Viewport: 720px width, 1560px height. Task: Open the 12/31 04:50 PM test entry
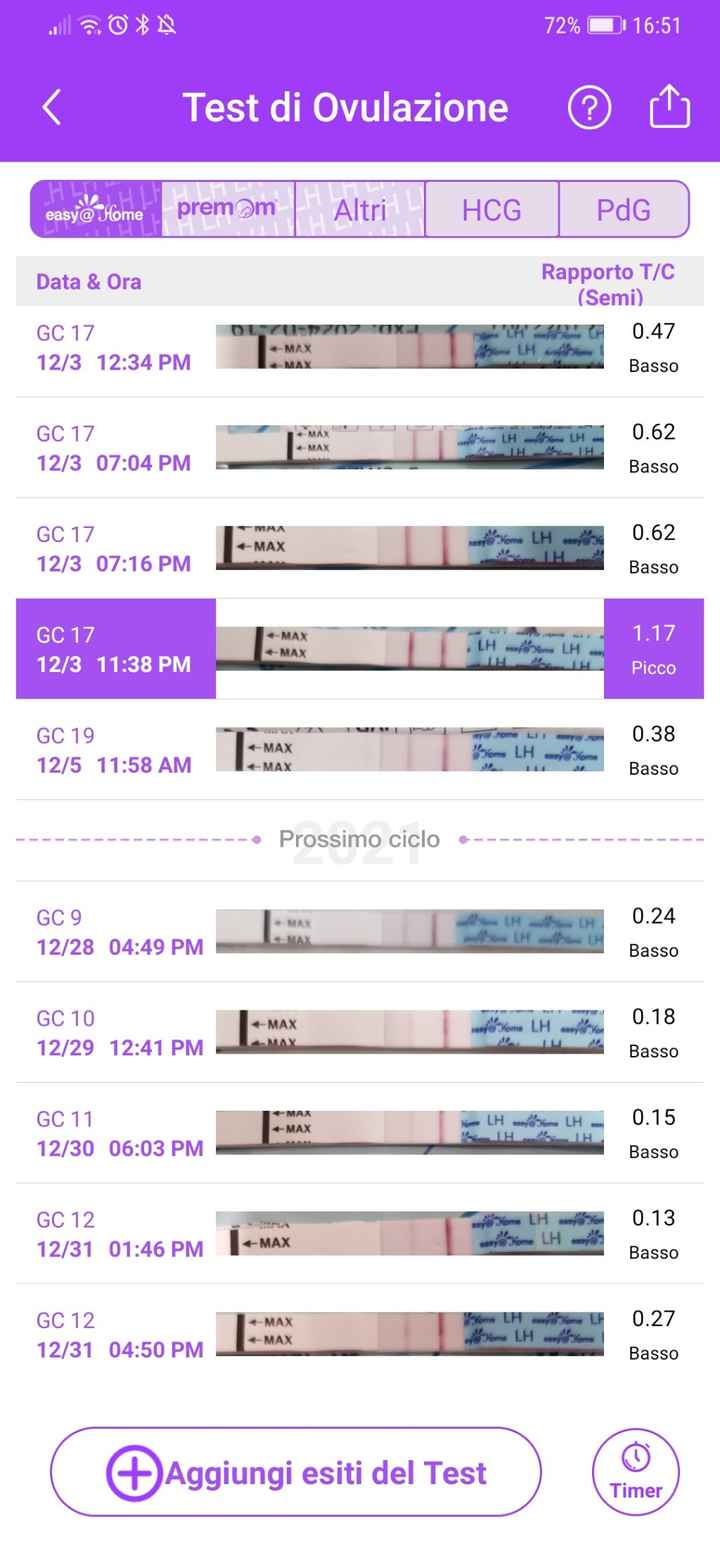[x=360, y=1335]
